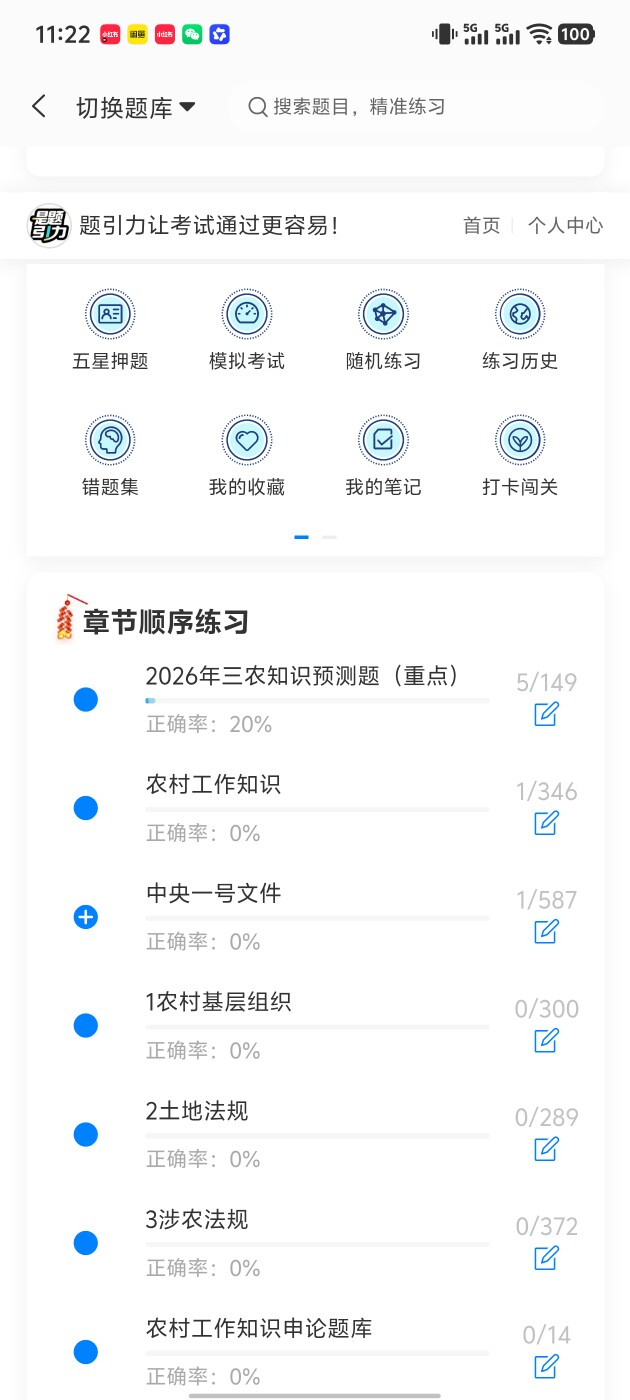Open 我的笔记
The image size is (630, 1400).
(383, 457)
